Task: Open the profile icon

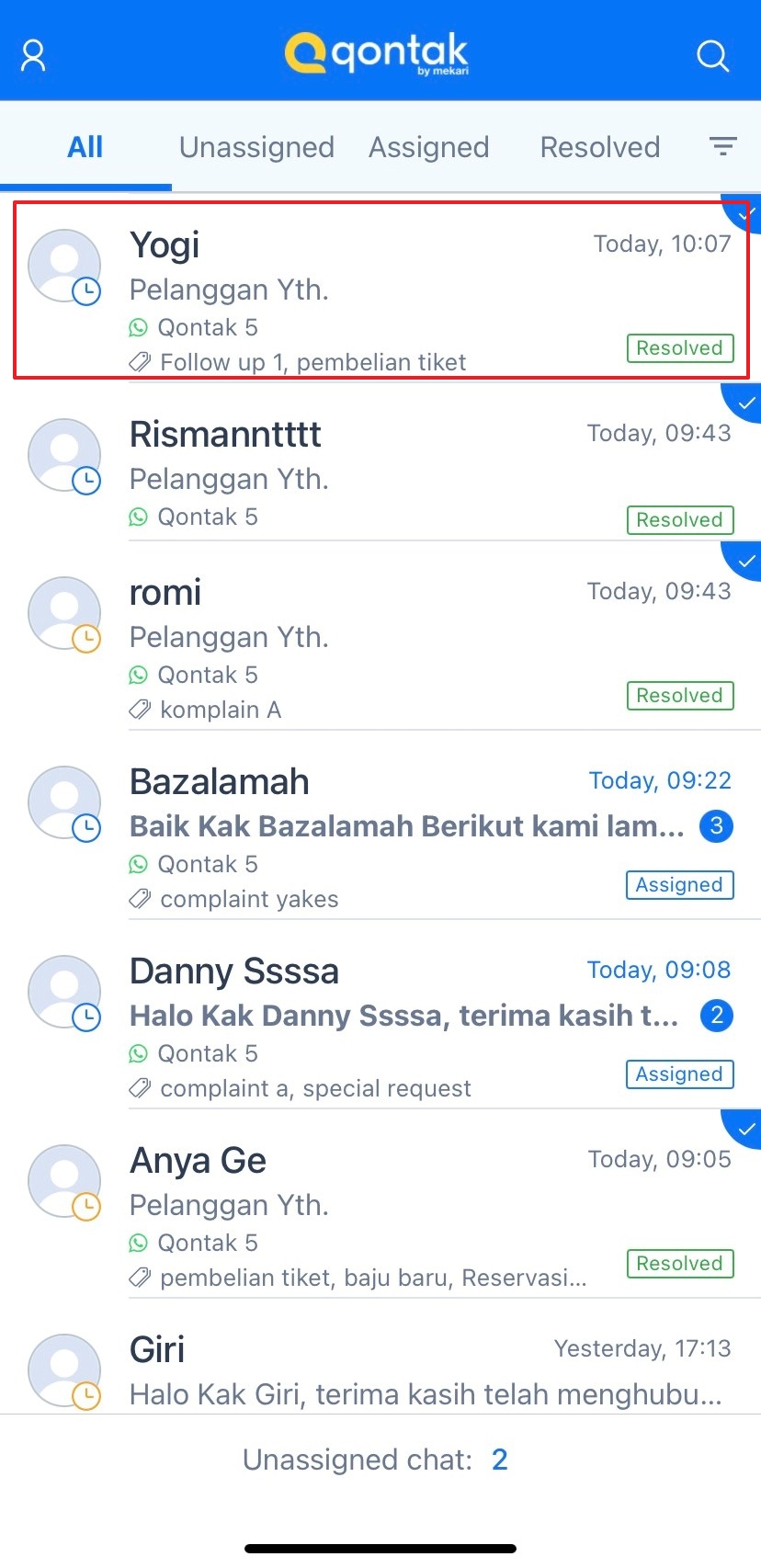Action: click(34, 55)
